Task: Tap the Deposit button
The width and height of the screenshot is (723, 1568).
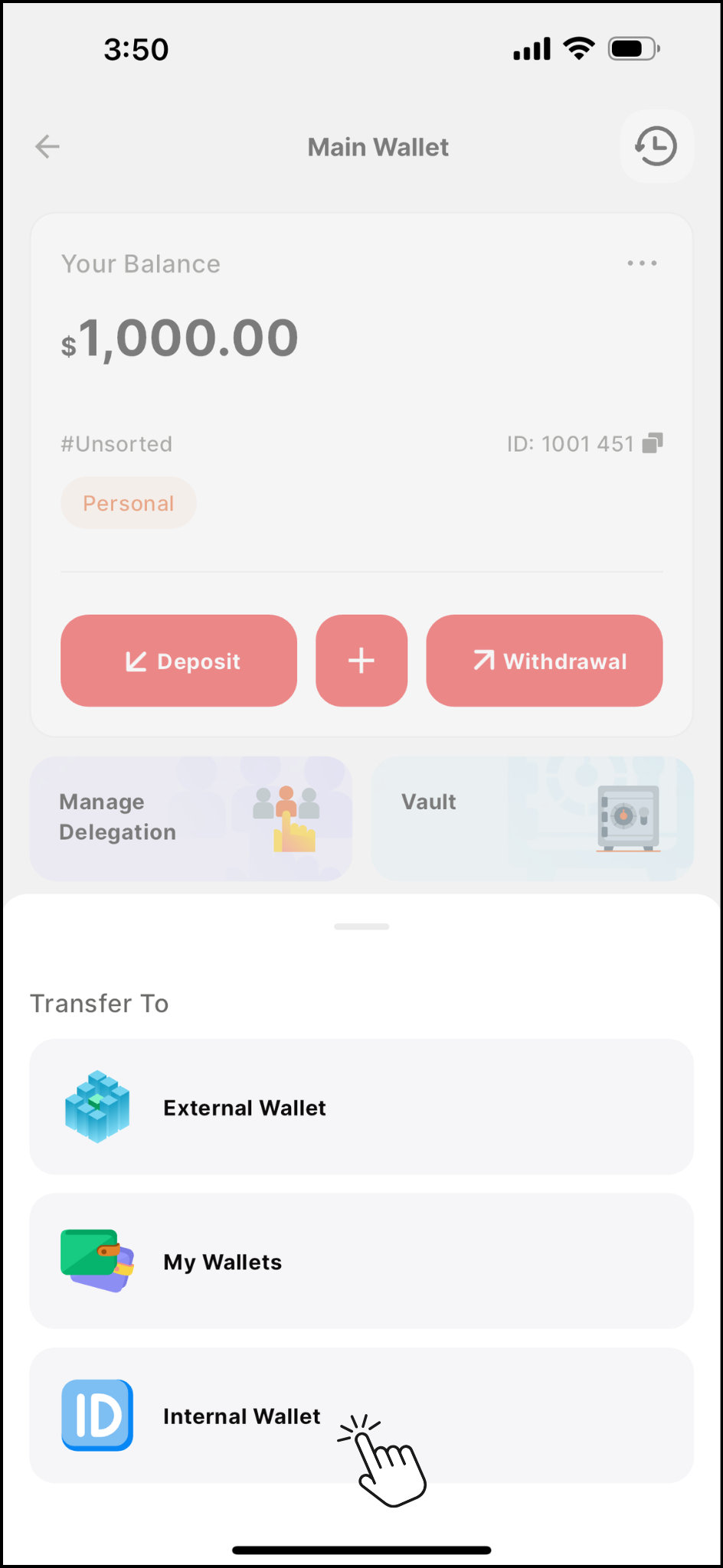Action: click(179, 661)
